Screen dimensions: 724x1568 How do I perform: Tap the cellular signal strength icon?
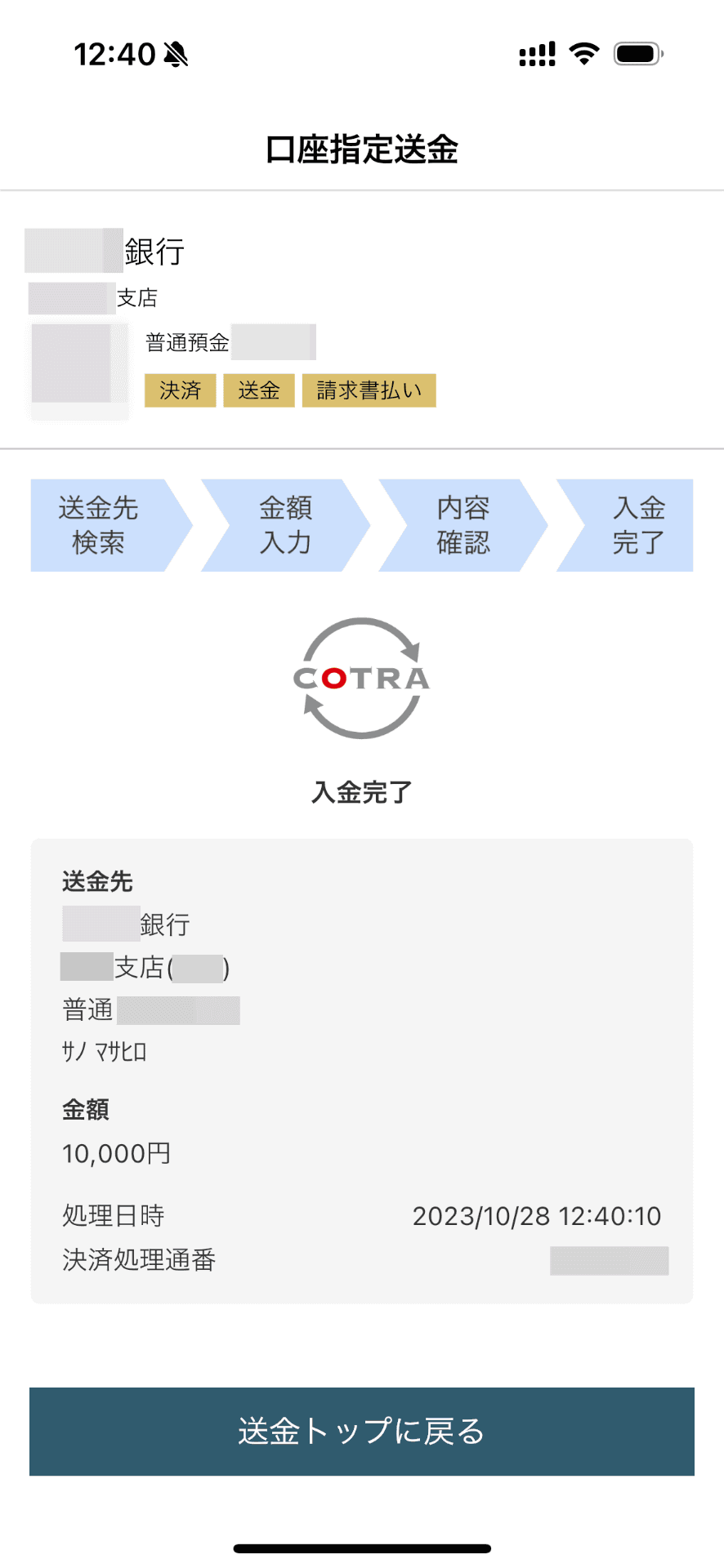[x=535, y=52]
